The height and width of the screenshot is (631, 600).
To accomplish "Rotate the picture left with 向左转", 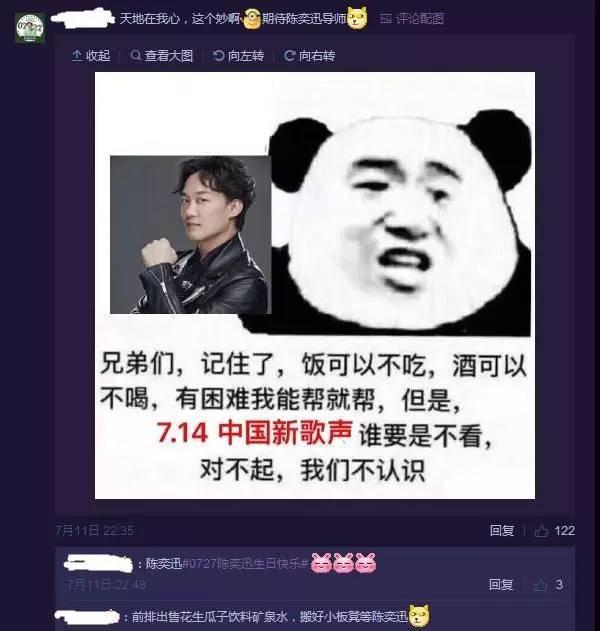I will coord(238,56).
